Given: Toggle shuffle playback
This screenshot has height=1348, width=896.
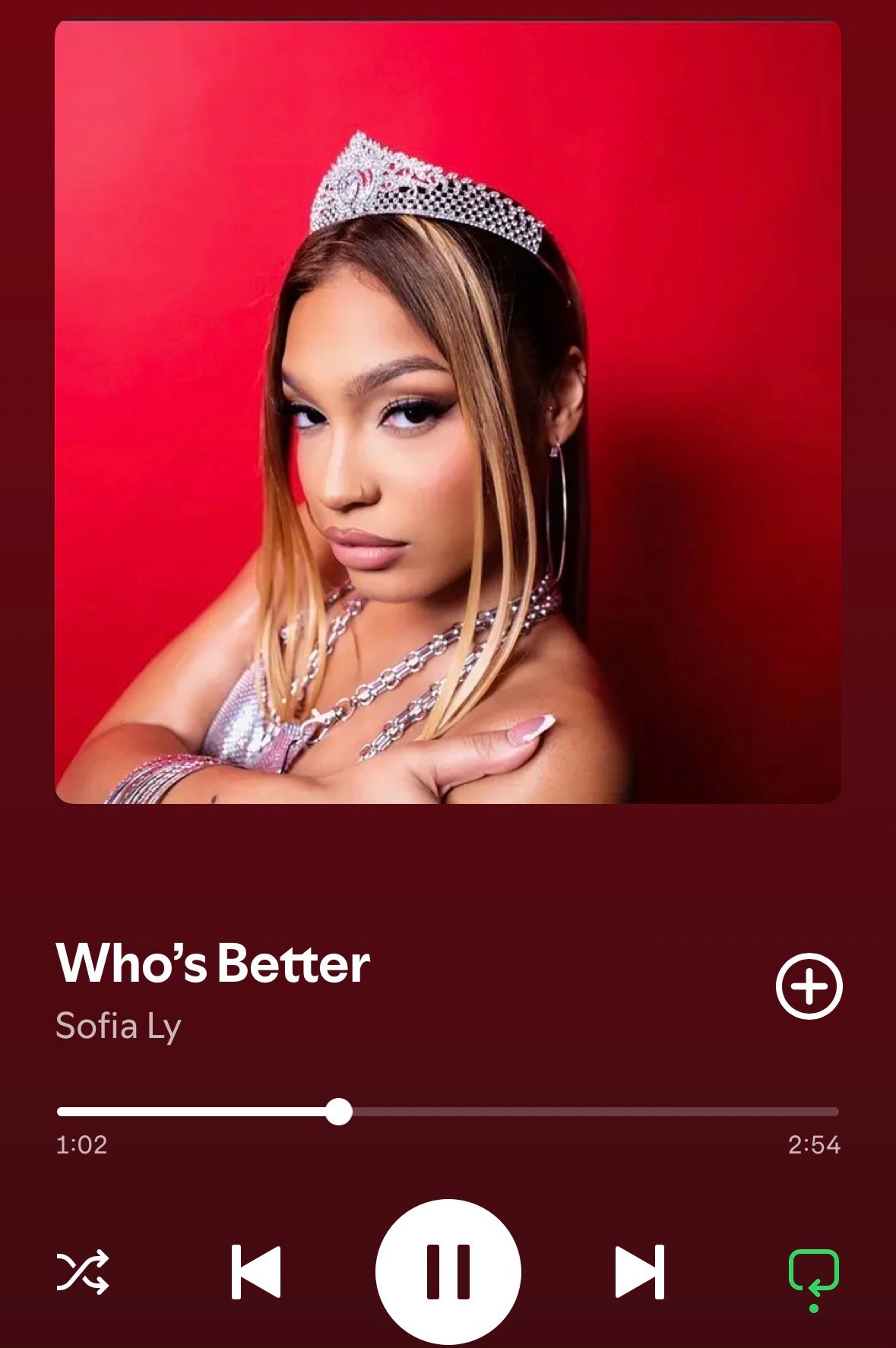Looking at the screenshot, I should click(83, 1271).
